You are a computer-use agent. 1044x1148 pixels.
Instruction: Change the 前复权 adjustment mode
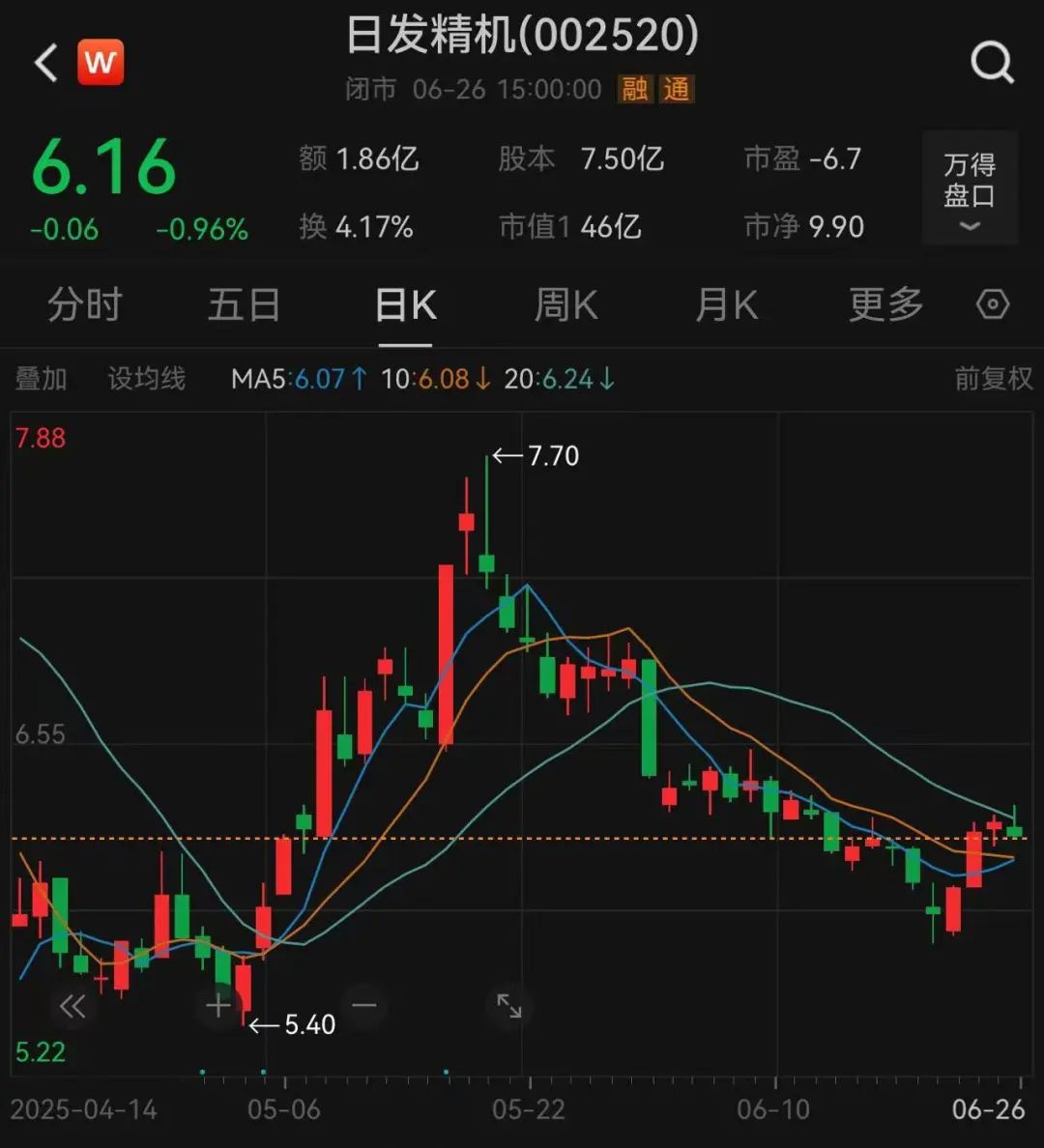click(x=993, y=379)
